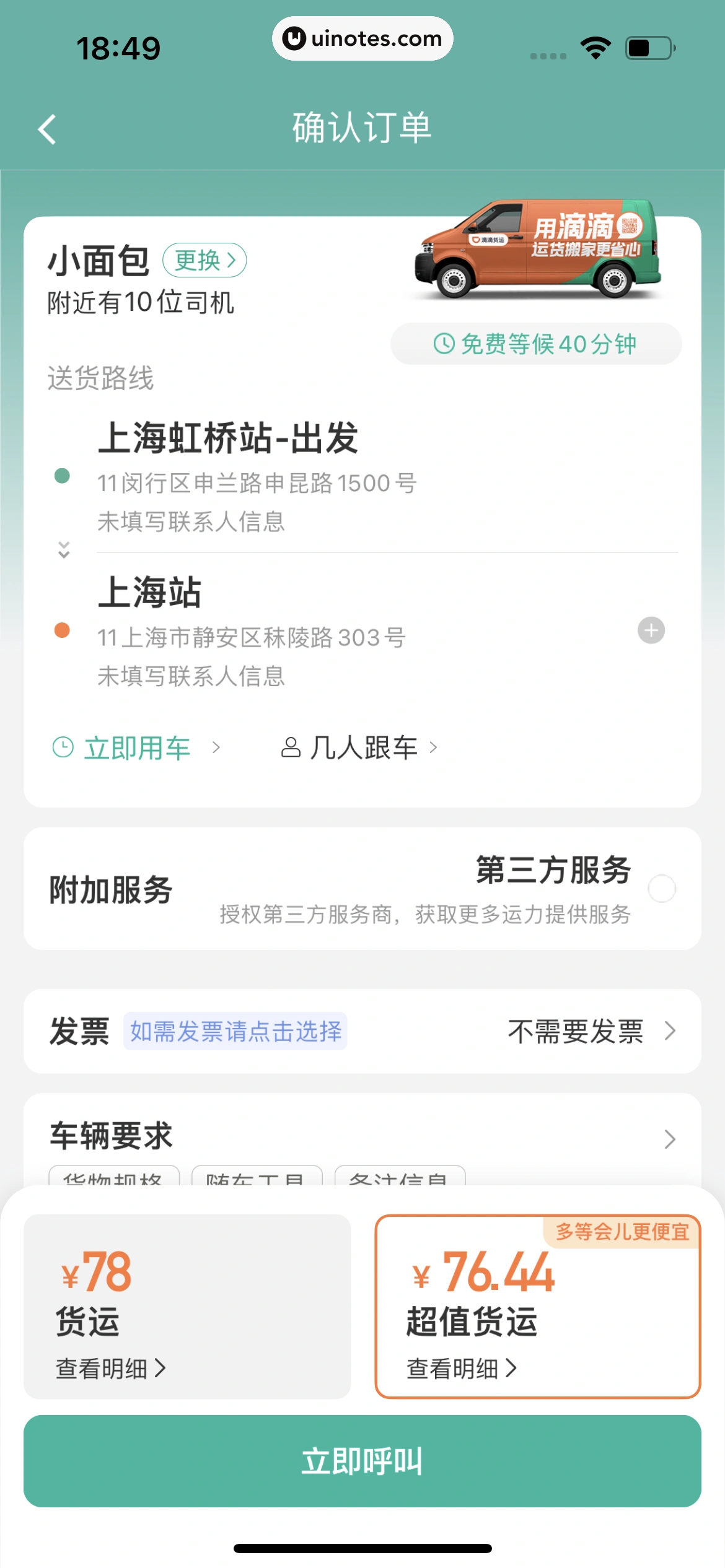Tap 更换 to change vehicle type

point(204,260)
